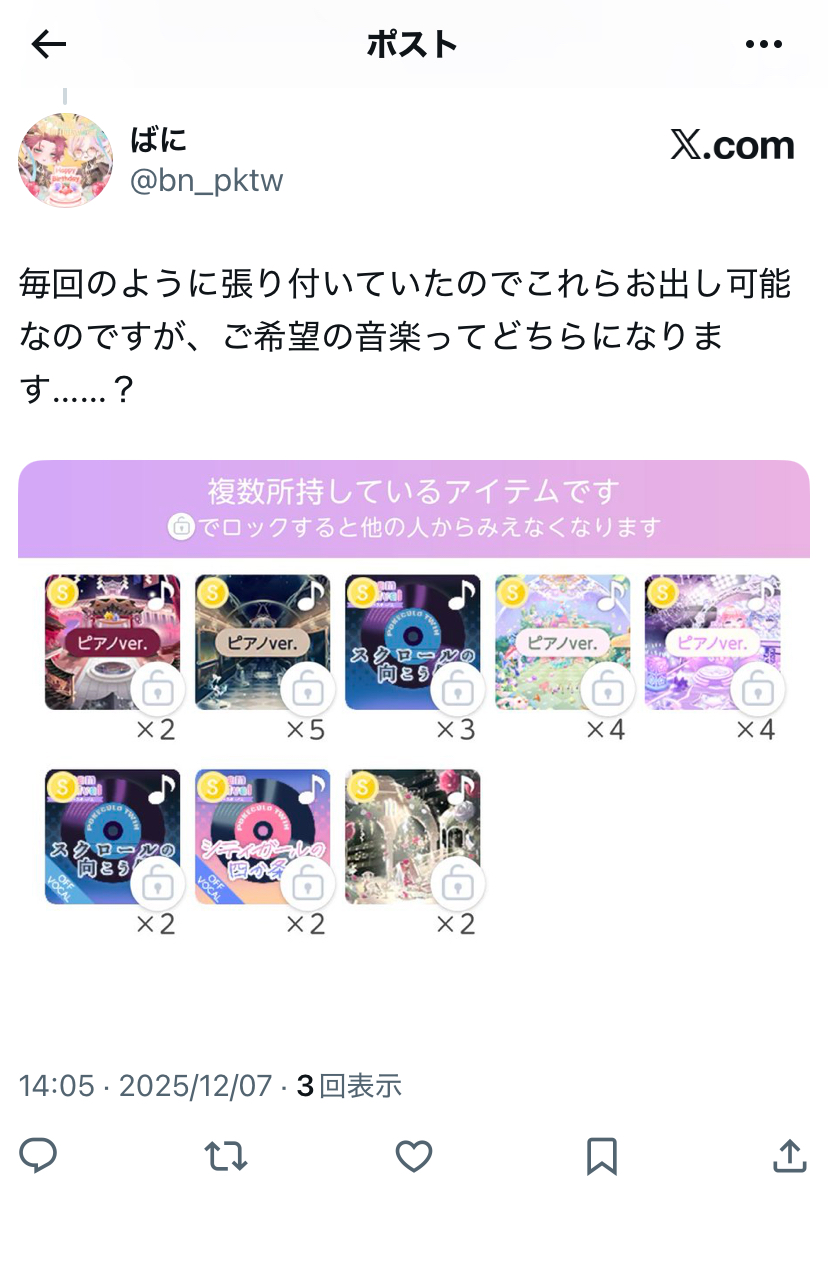Image resolution: width=828 pixels, height=1269 pixels.
Task: Go back using the arrow icon
Action: pos(48,44)
